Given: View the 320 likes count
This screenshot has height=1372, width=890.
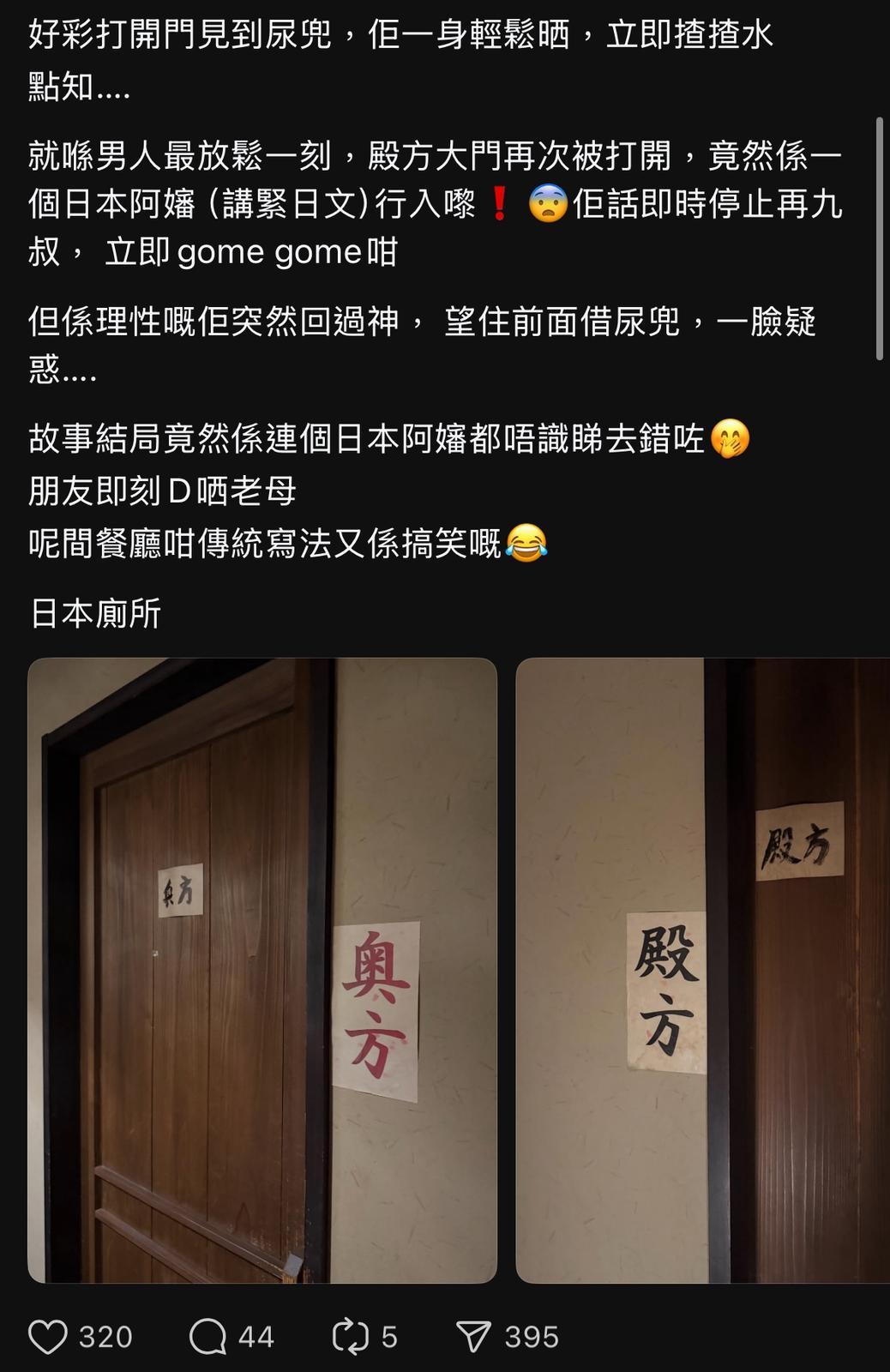Looking at the screenshot, I should [x=107, y=1334].
